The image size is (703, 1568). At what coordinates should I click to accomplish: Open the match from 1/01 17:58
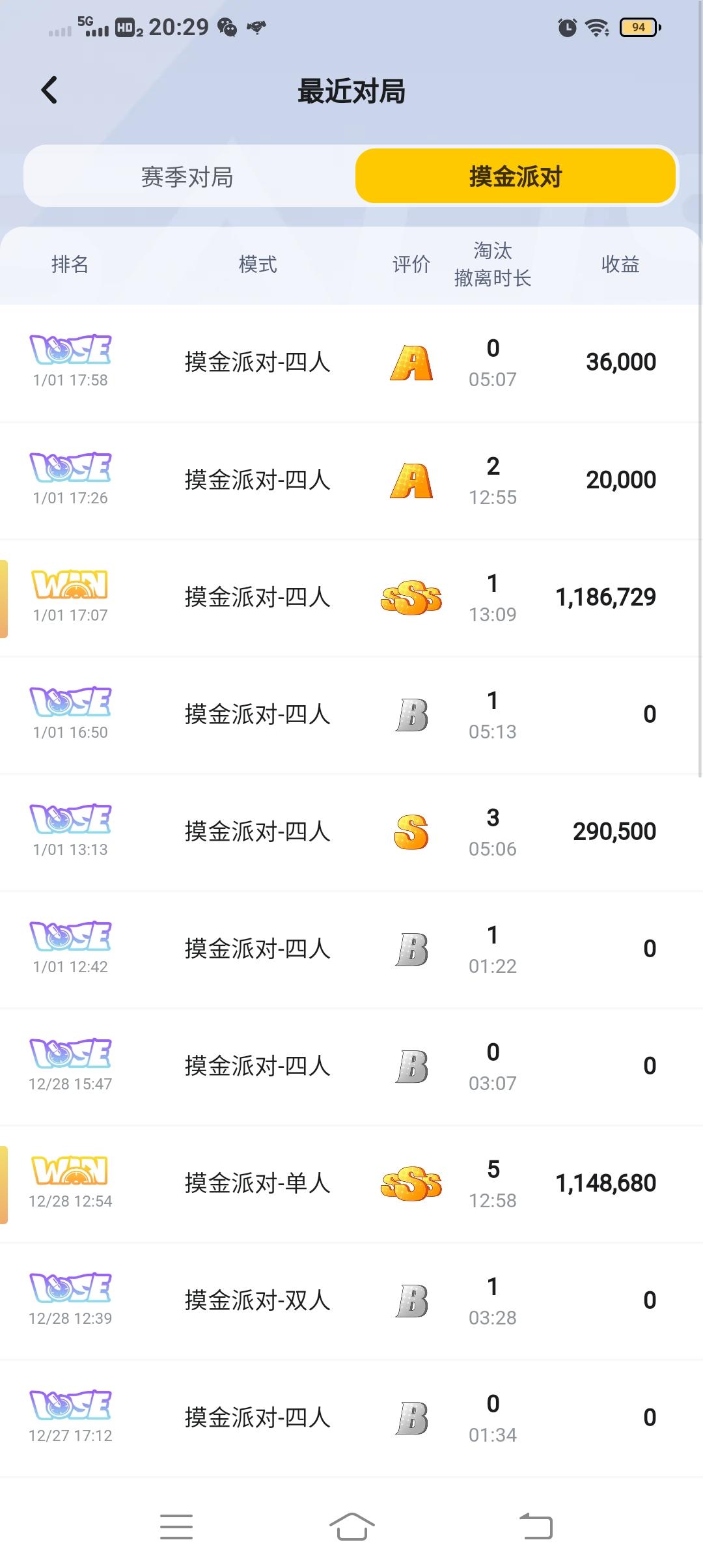tap(351, 363)
